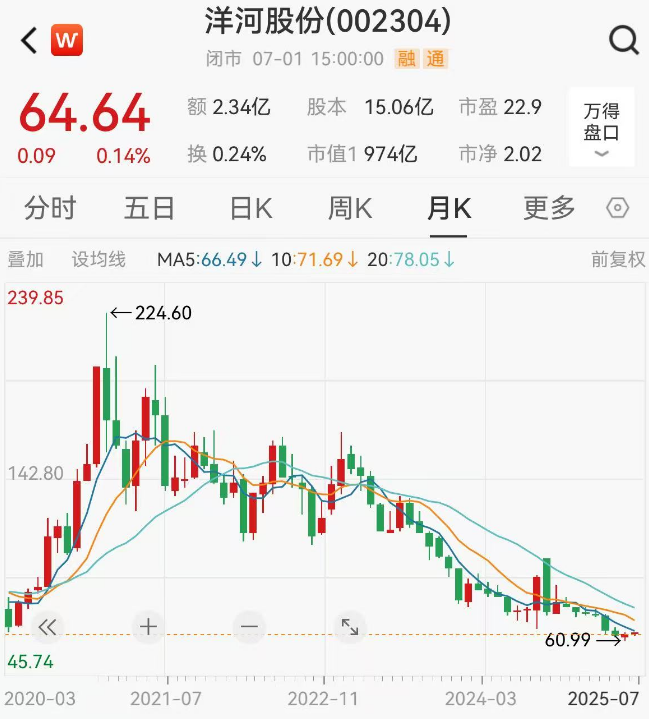
Task: Select the 月K chart tab
Action: point(449,208)
